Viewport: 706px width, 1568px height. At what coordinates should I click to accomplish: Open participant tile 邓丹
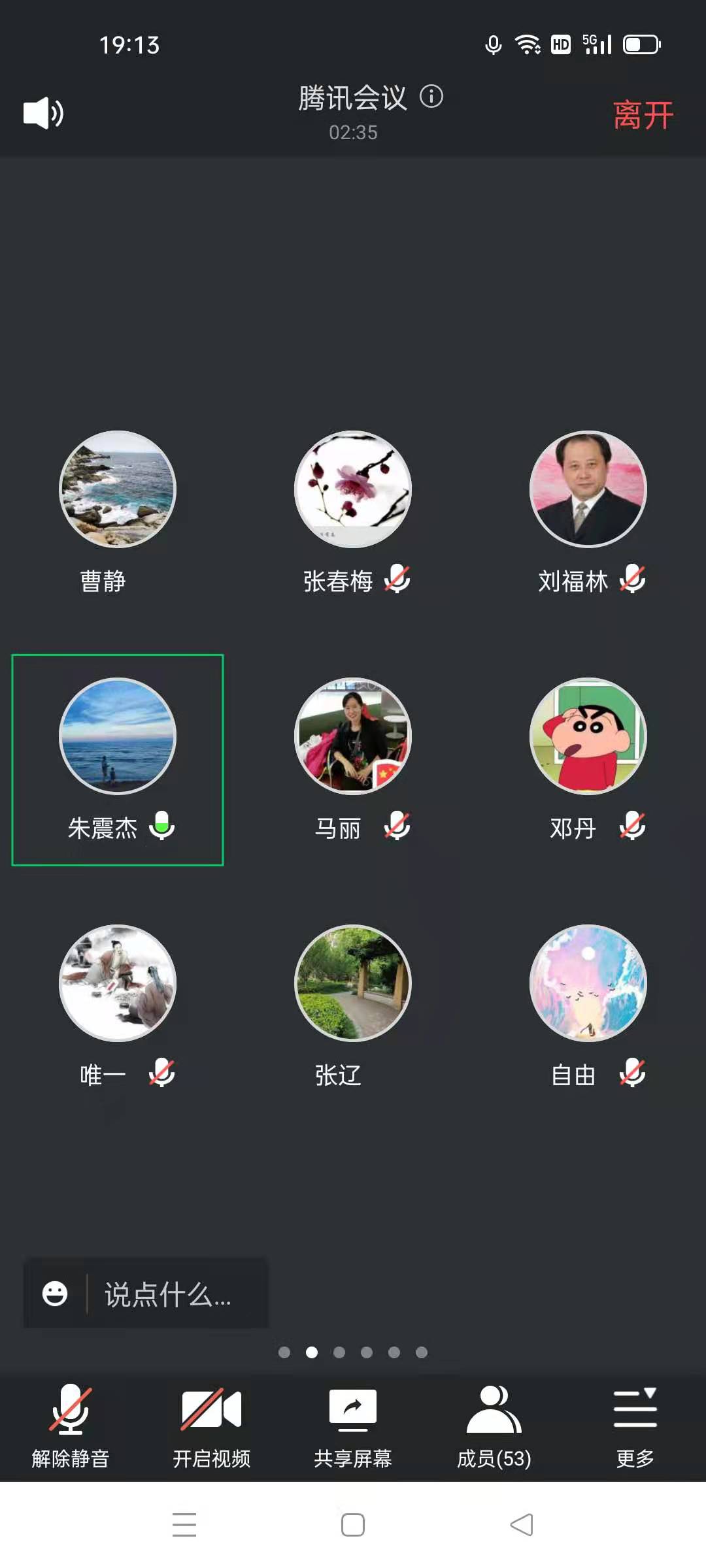click(588, 737)
